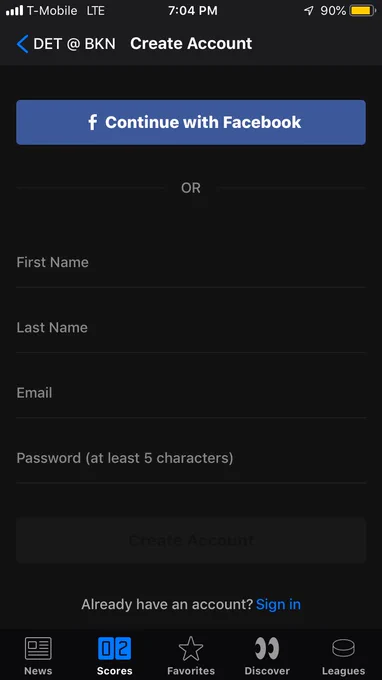Activate the Password field
Viewport: 382px width, 680px height.
[x=191, y=458]
